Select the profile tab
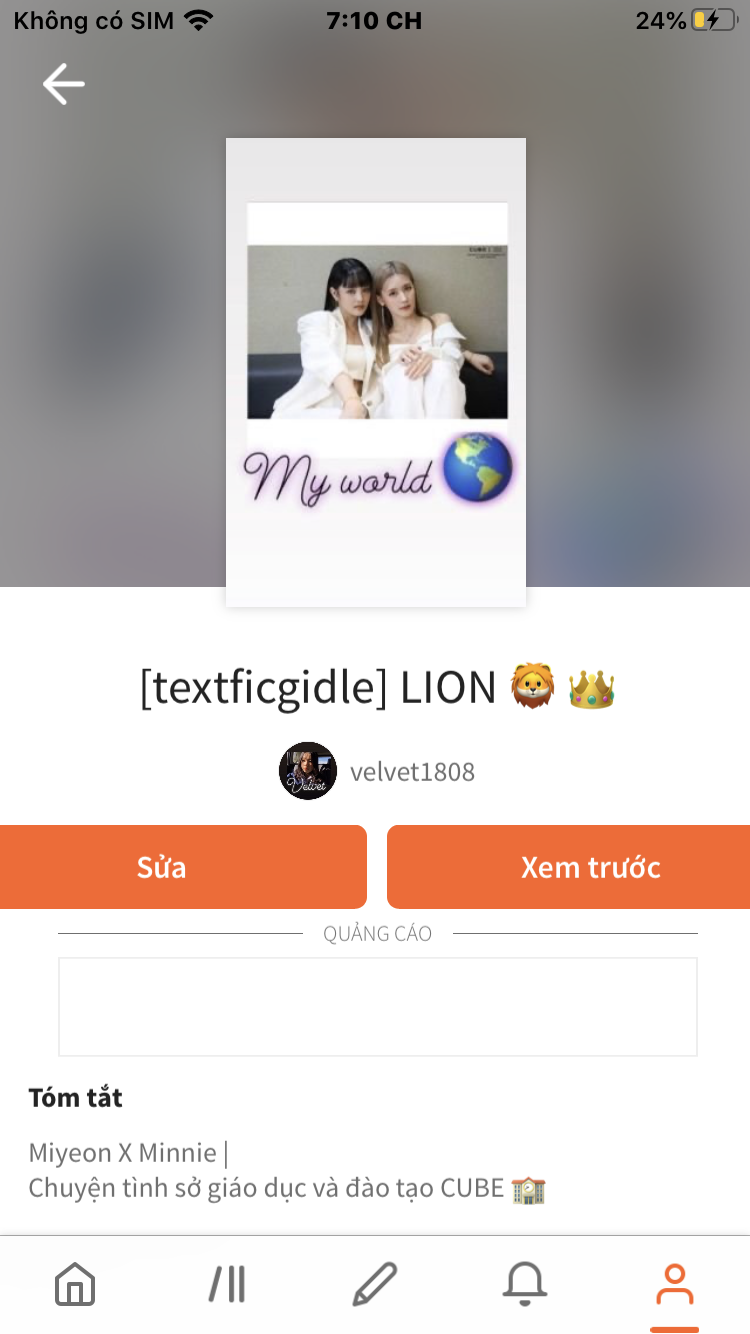Screen dimensions: 750x1334 (674, 1284)
